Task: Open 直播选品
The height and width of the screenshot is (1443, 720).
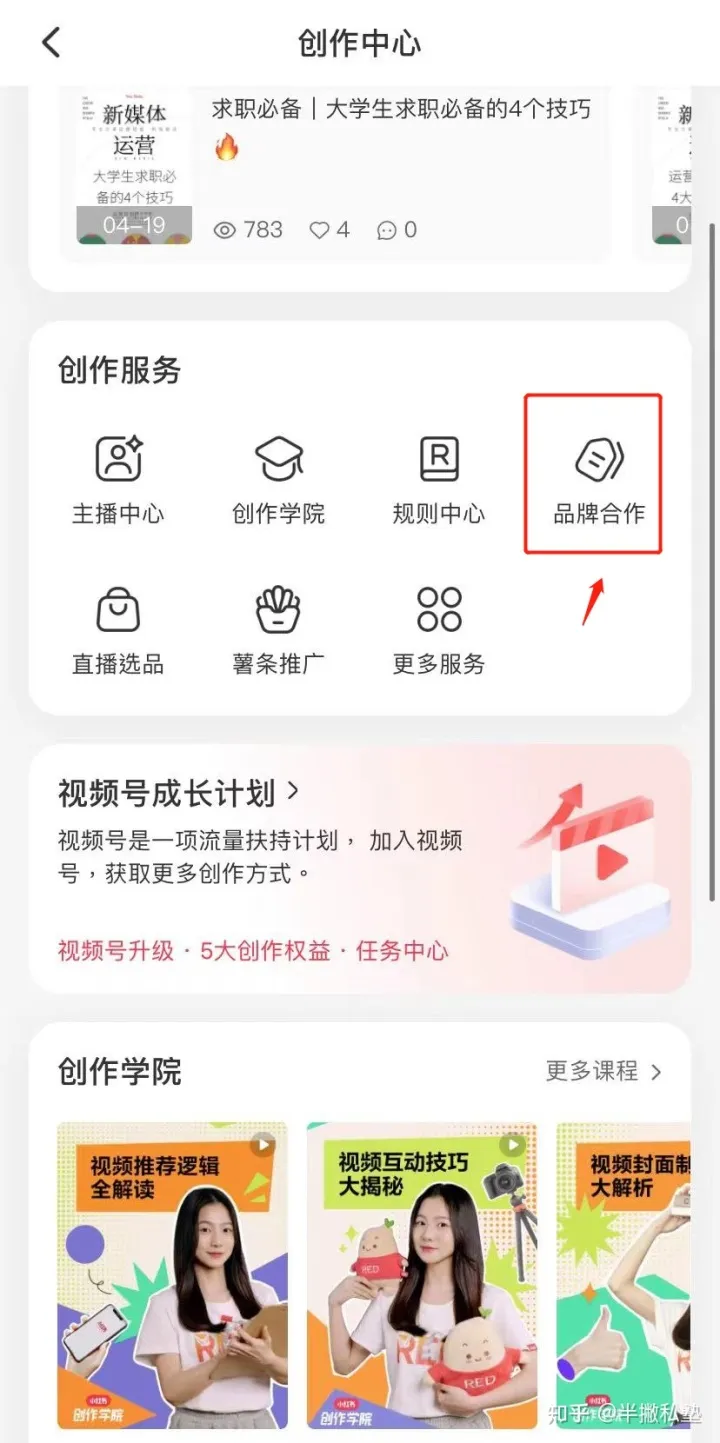Action: click(118, 630)
